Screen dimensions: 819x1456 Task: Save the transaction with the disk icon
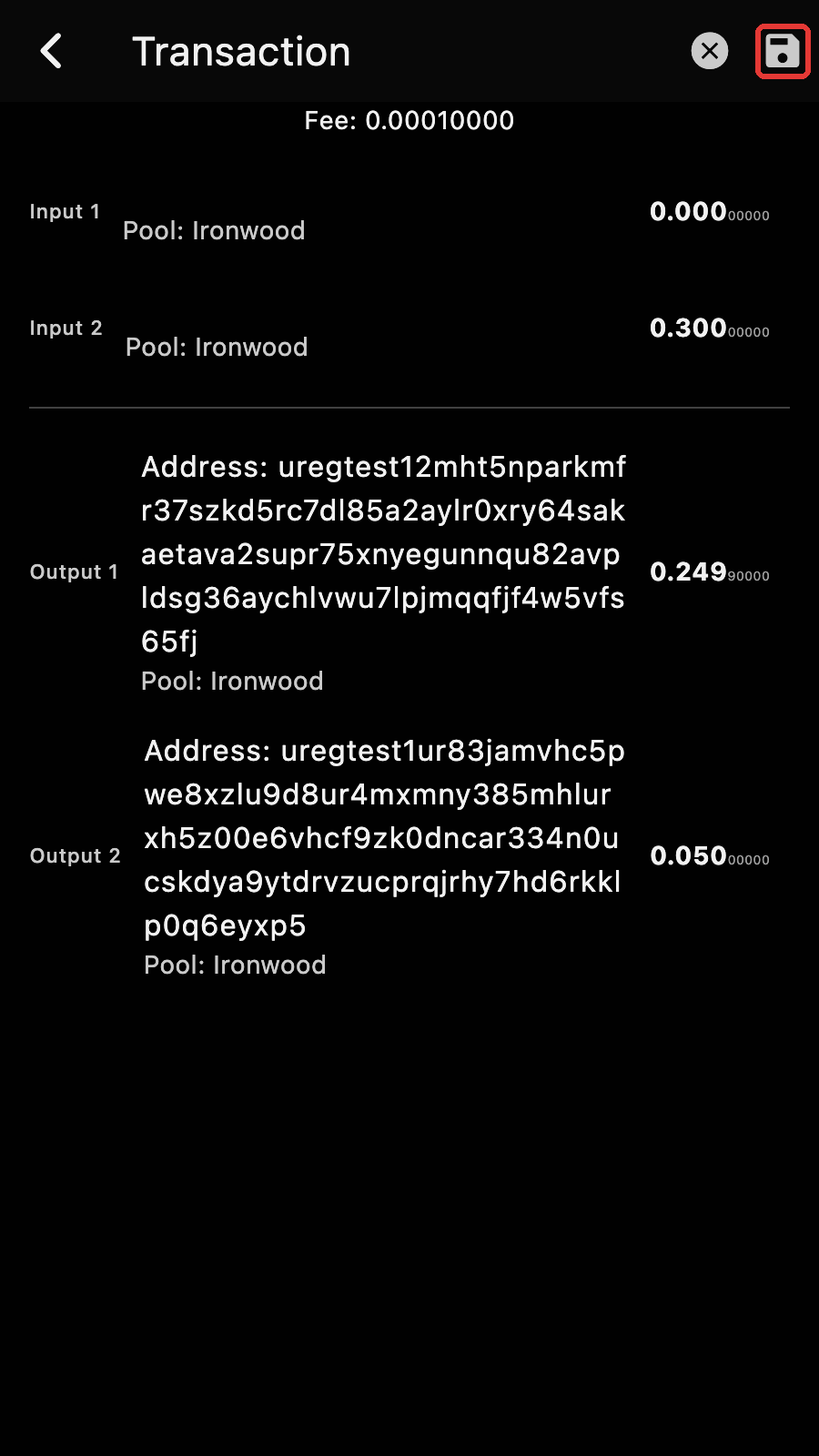pos(783,51)
